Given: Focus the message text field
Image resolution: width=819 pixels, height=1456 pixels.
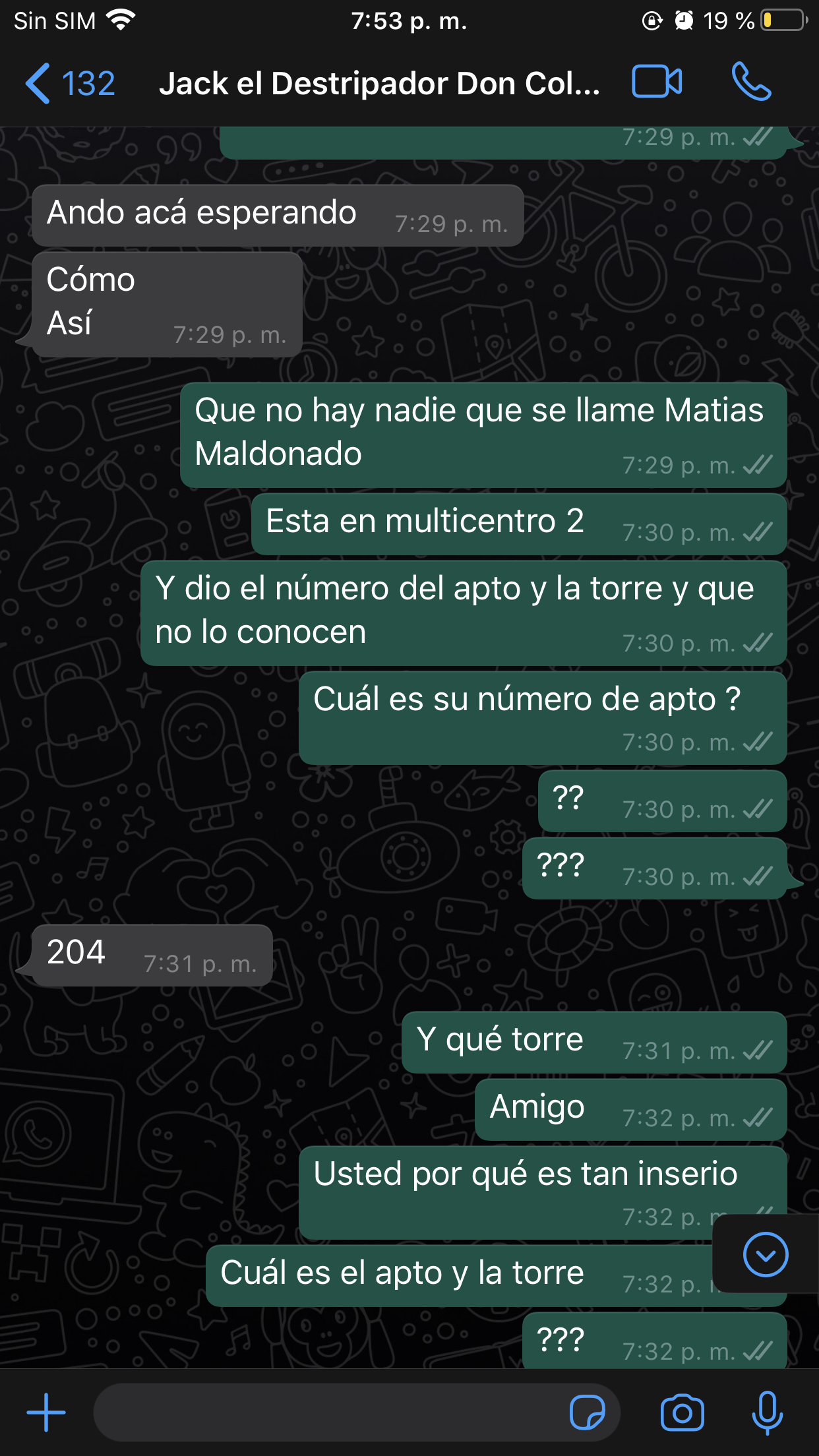Looking at the screenshot, I should [330, 1412].
